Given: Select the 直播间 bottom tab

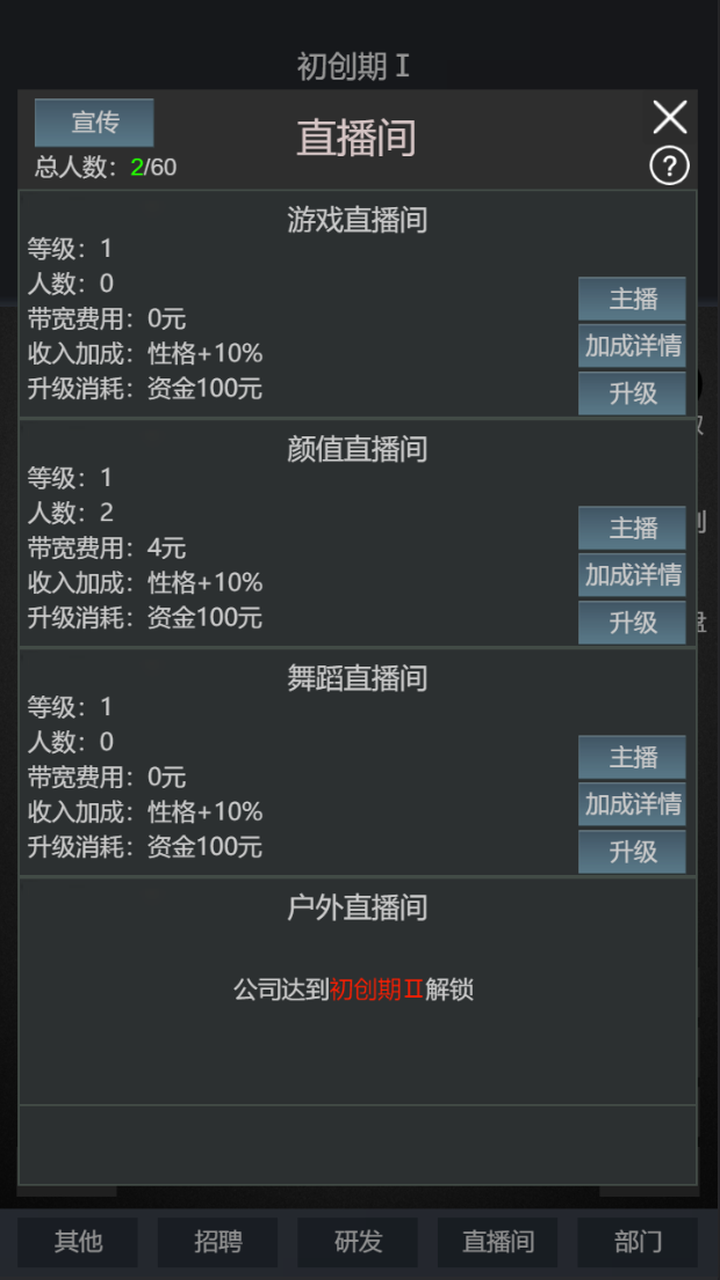Looking at the screenshot, I should [x=498, y=1242].
